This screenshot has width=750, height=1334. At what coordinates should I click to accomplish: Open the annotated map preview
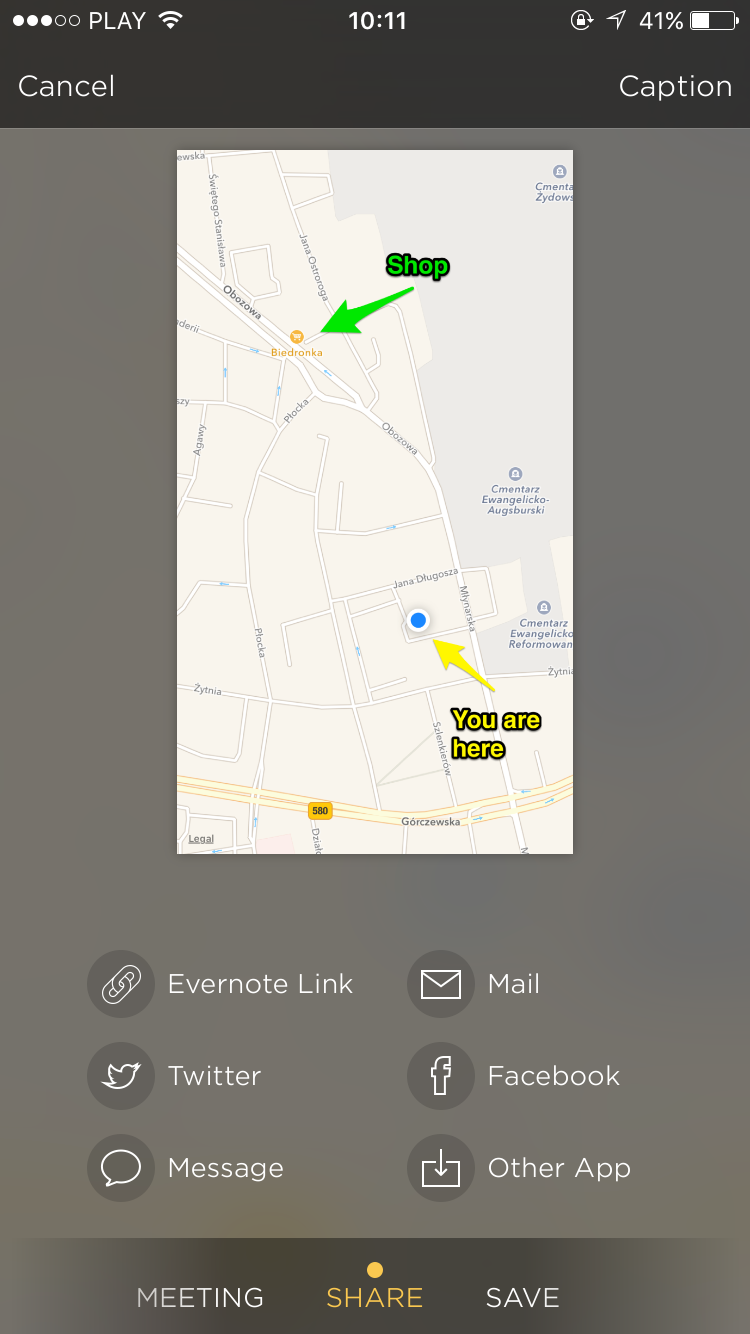[x=375, y=502]
